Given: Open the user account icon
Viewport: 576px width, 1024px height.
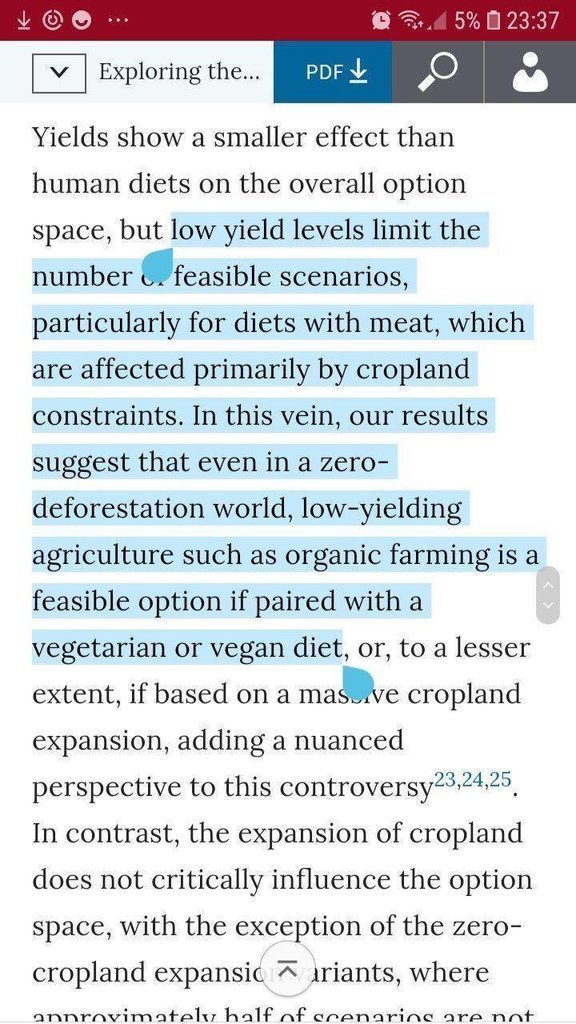Looking at the screenshot, I should (x=530, y=72).
